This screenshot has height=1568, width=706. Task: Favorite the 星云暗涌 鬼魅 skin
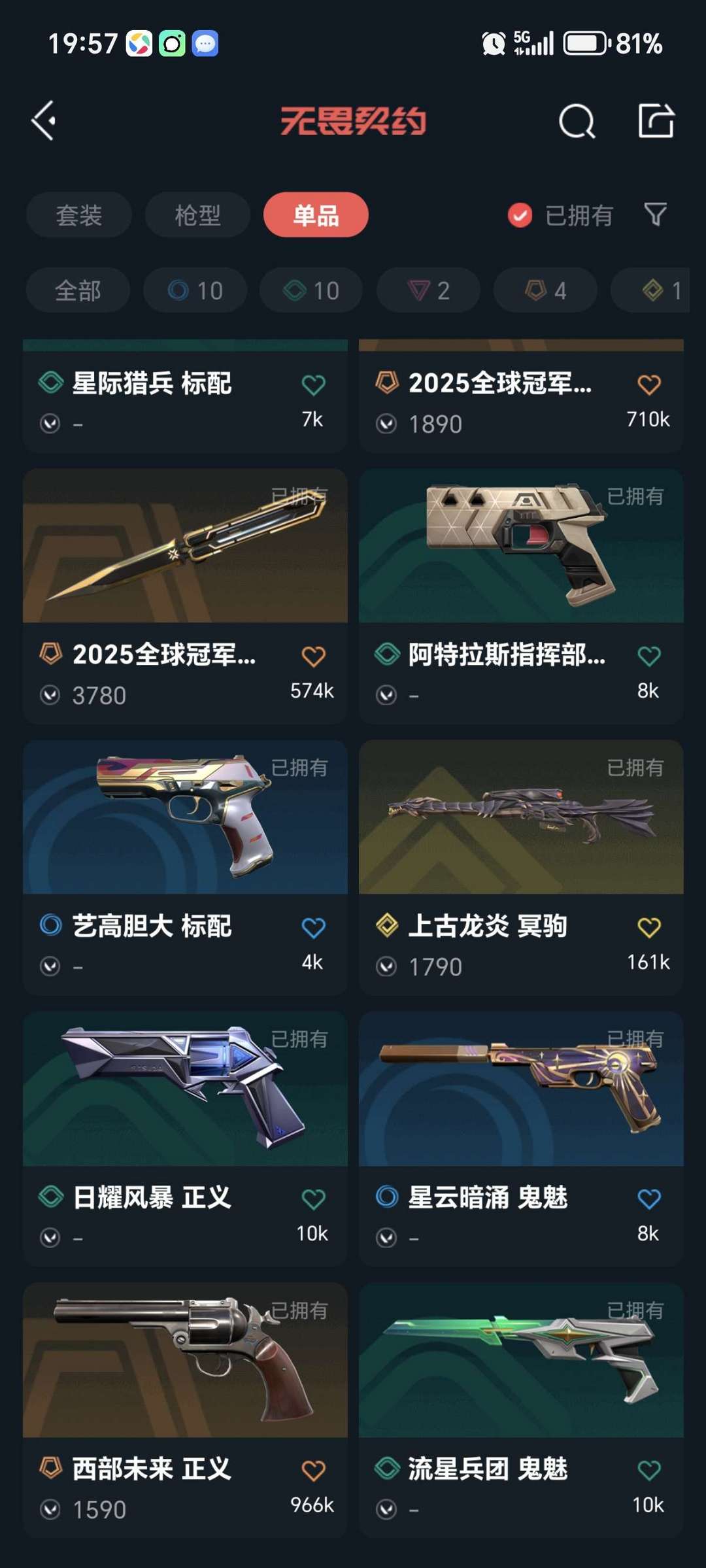tap(648, 1199)
